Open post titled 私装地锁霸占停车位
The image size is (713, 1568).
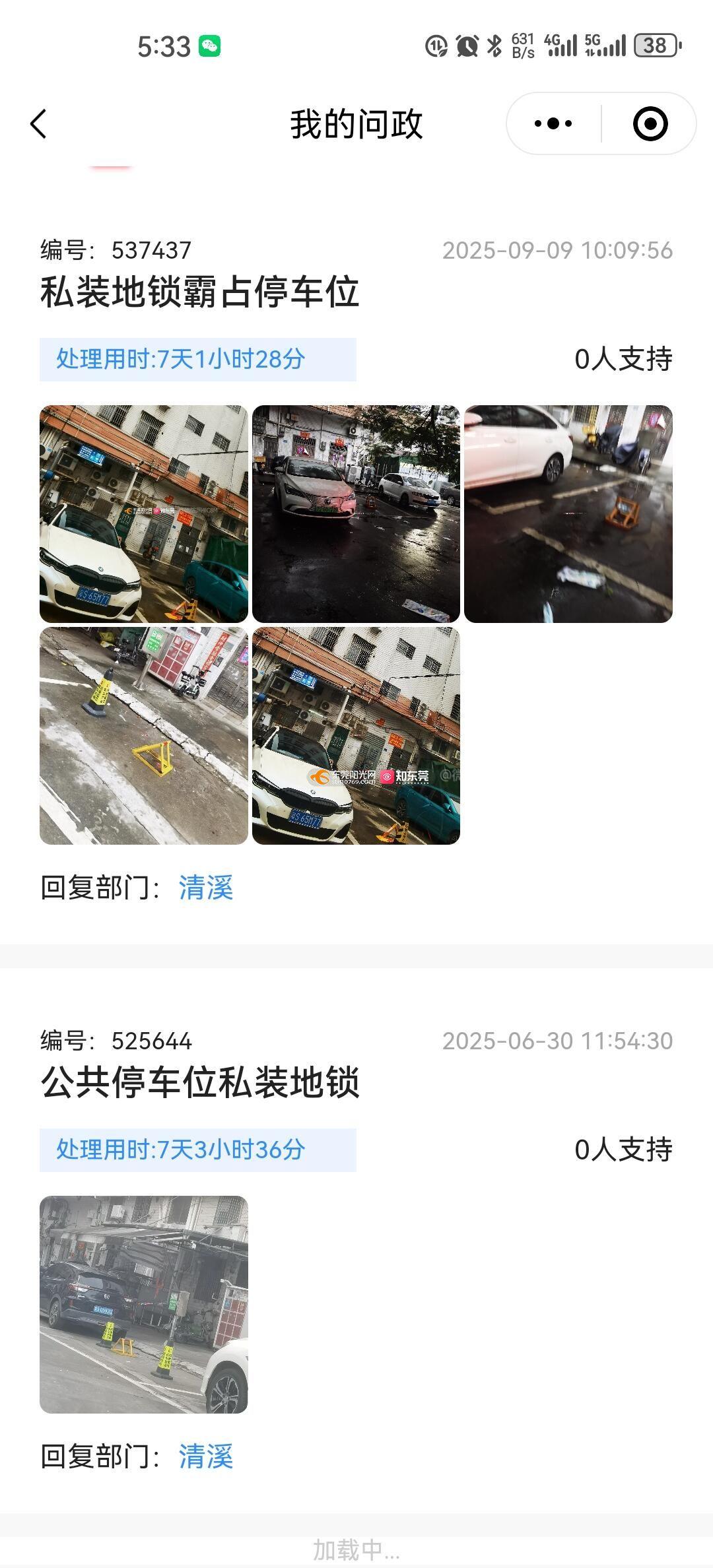tap(200, 292)
